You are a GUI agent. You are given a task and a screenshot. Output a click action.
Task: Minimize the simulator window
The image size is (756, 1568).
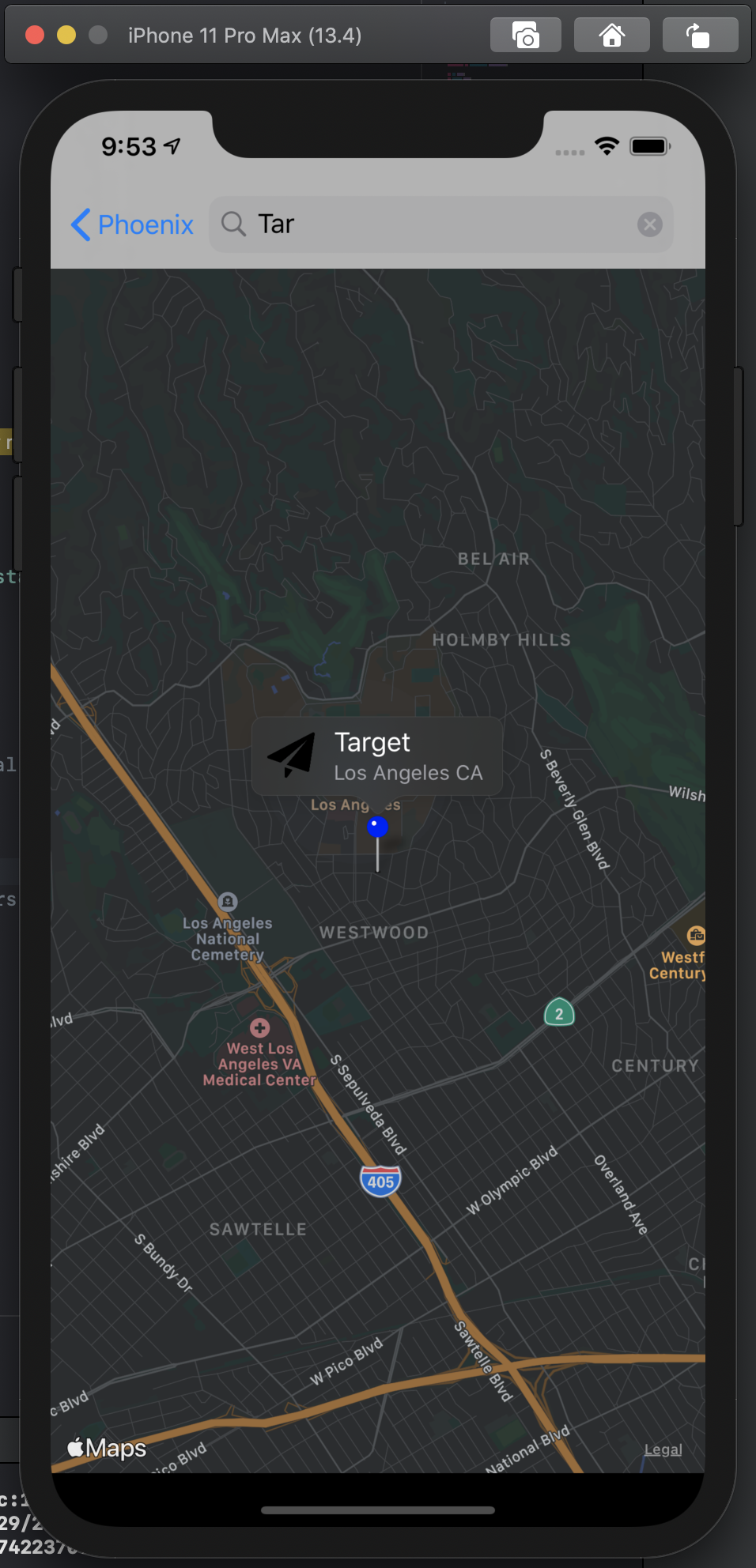(x=66, y=36)
